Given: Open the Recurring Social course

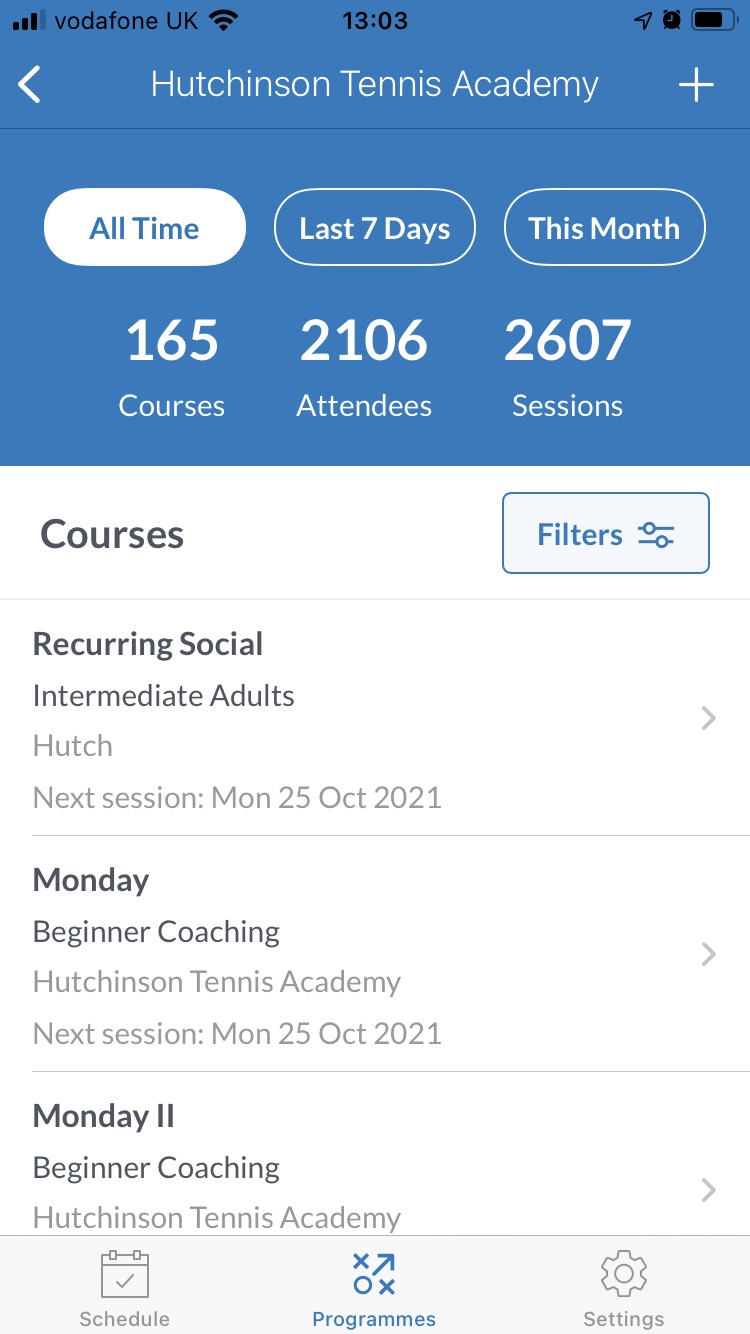Looking at the screenshot, I should point(375,719).
